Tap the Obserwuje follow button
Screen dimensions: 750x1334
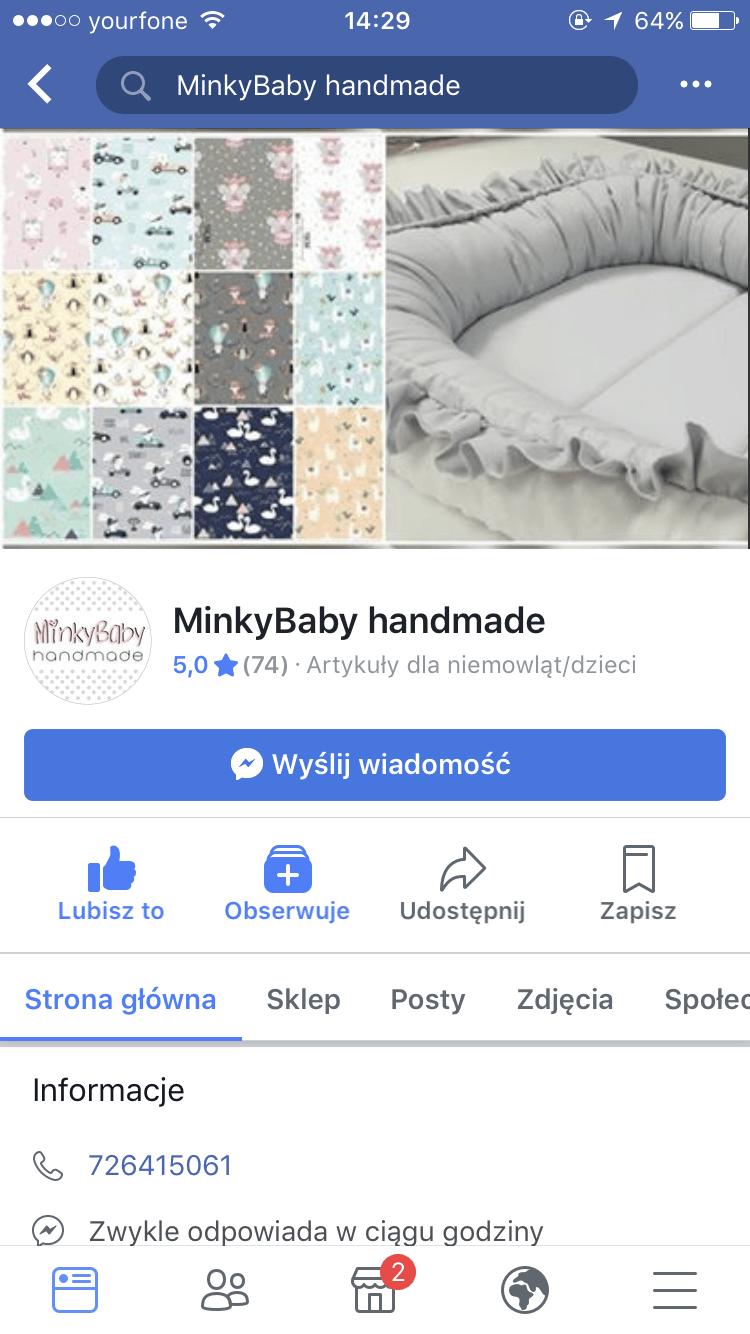(x=287, y=884)
